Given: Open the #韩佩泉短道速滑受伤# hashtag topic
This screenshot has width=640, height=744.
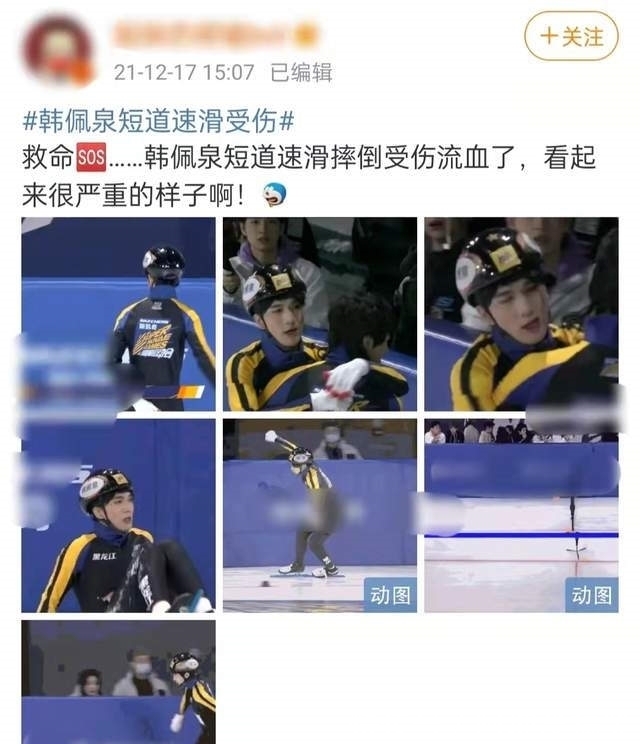Looking at the screenshot, I should pos(157,121).
